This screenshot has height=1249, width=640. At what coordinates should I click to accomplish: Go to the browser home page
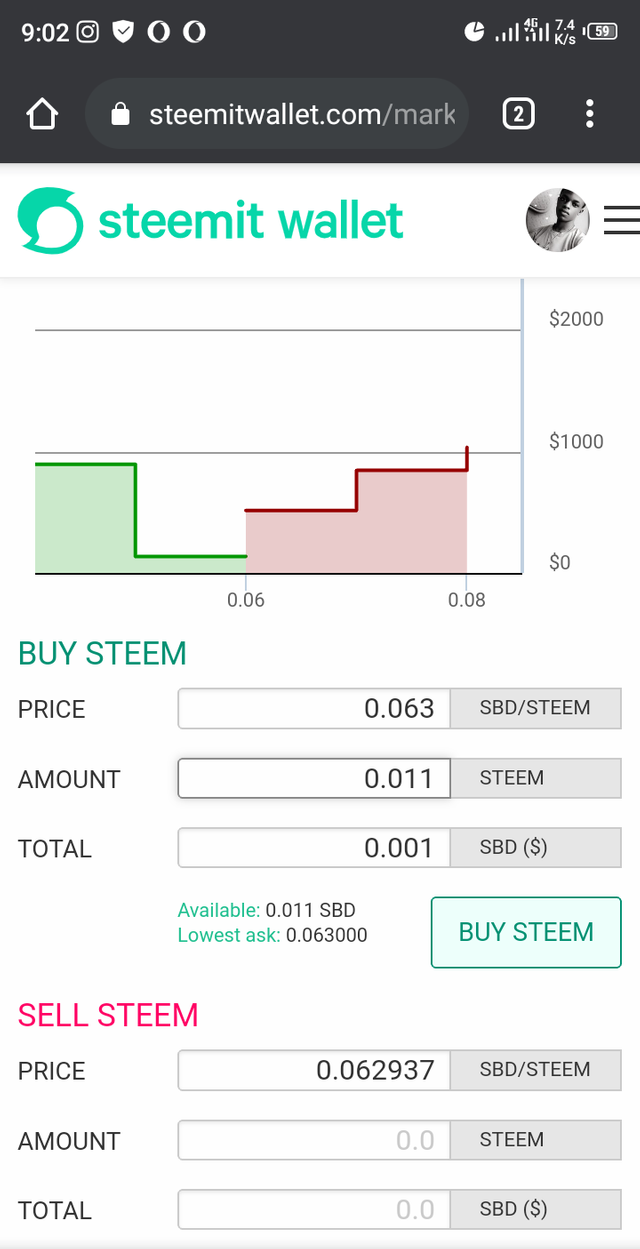(42, 115)
